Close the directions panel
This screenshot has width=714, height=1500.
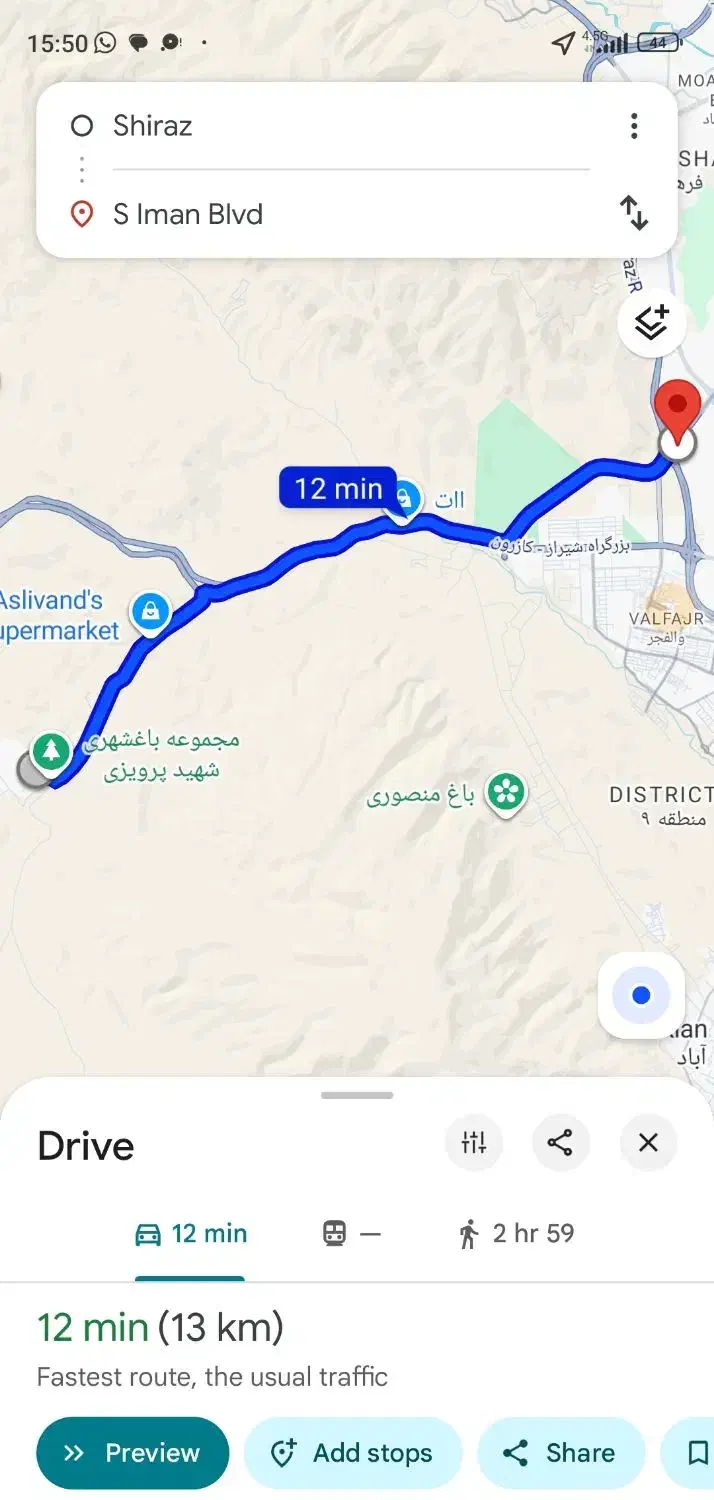pos(648,1142)
